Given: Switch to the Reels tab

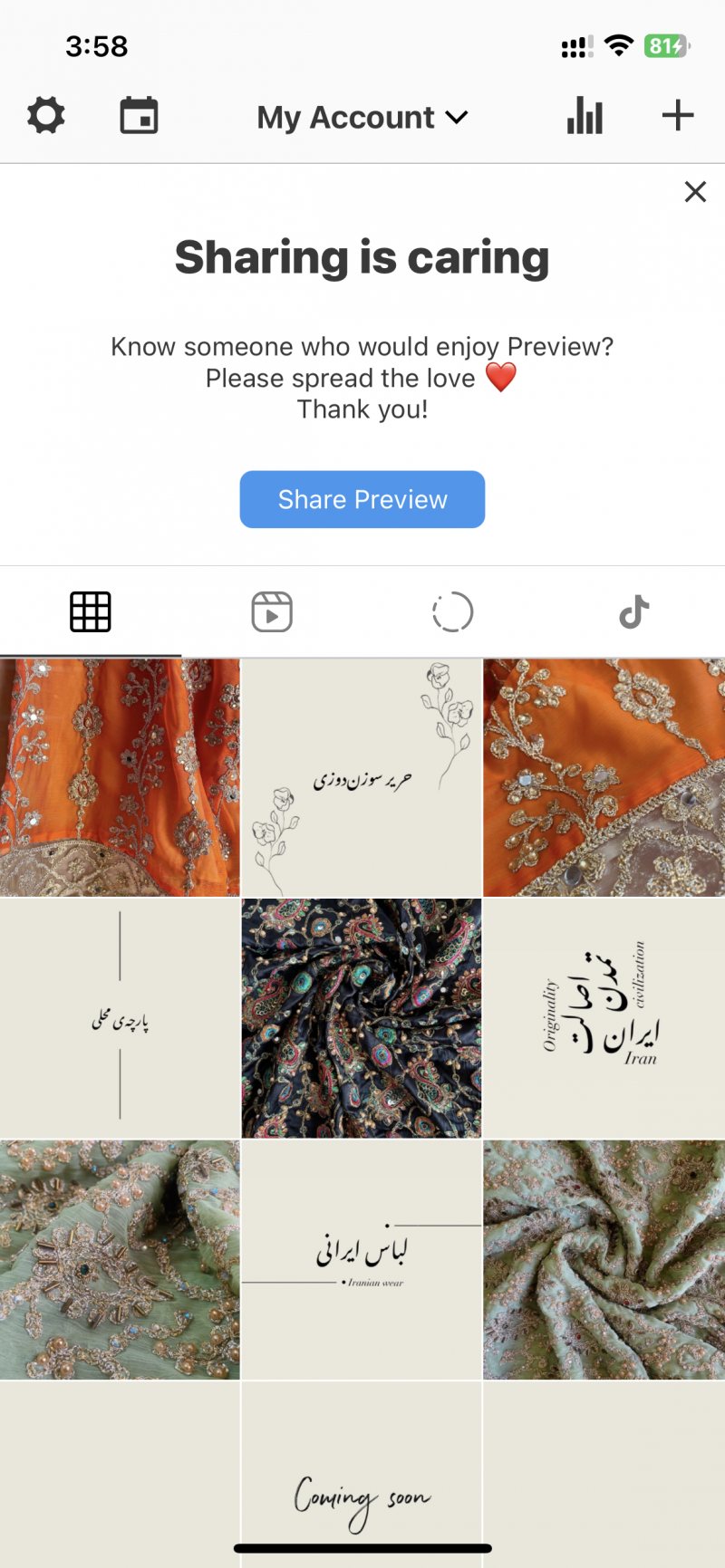Looking at the screenshot, I should (272, 612).
